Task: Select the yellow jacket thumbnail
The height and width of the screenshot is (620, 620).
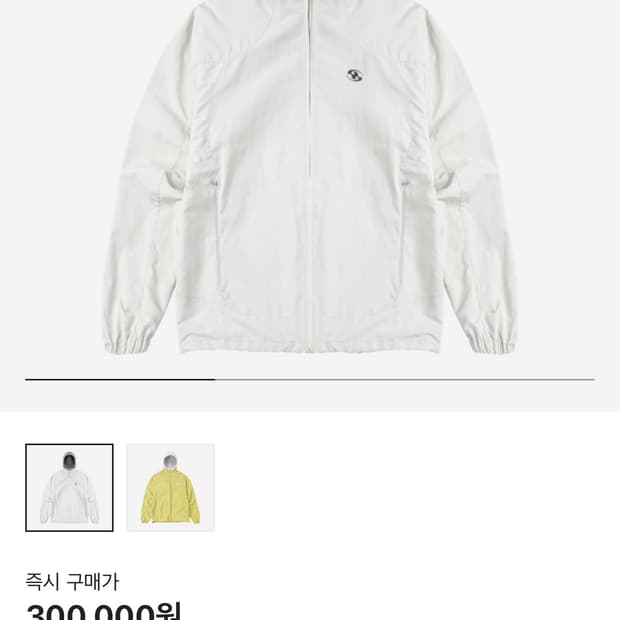Action: [x=170, y=488]
